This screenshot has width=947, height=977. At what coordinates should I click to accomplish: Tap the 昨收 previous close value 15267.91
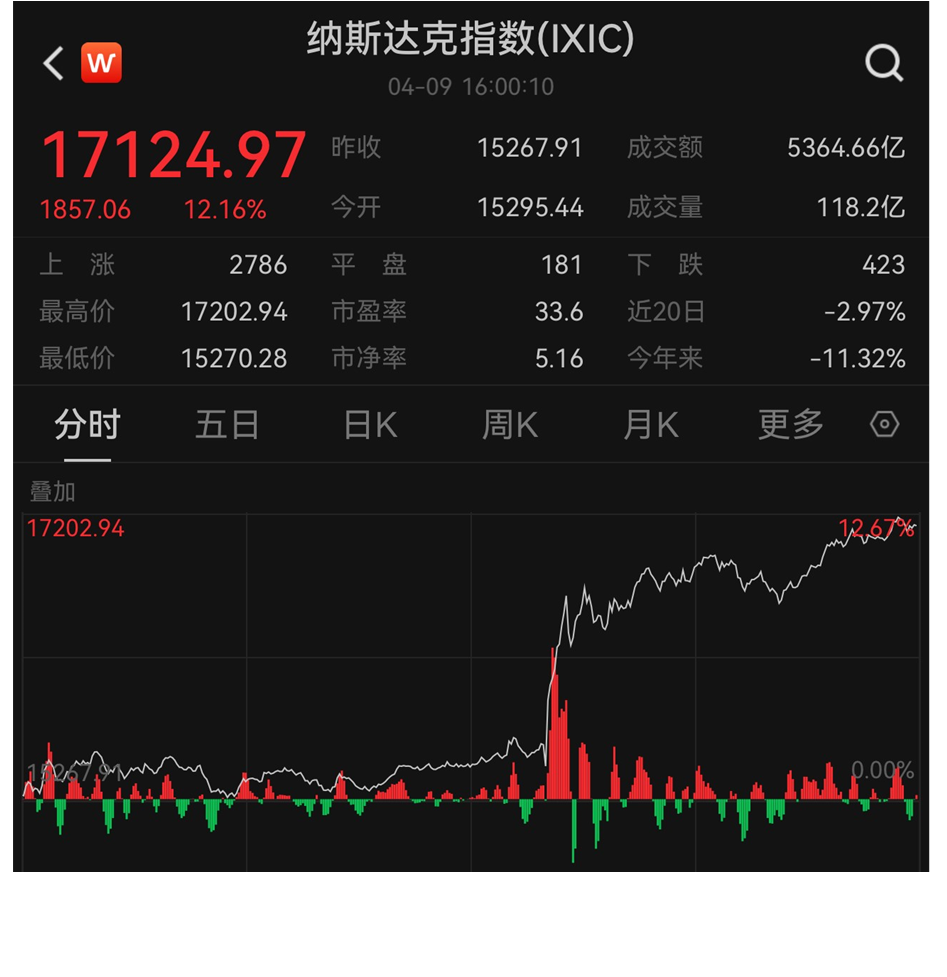coord(531,147)
